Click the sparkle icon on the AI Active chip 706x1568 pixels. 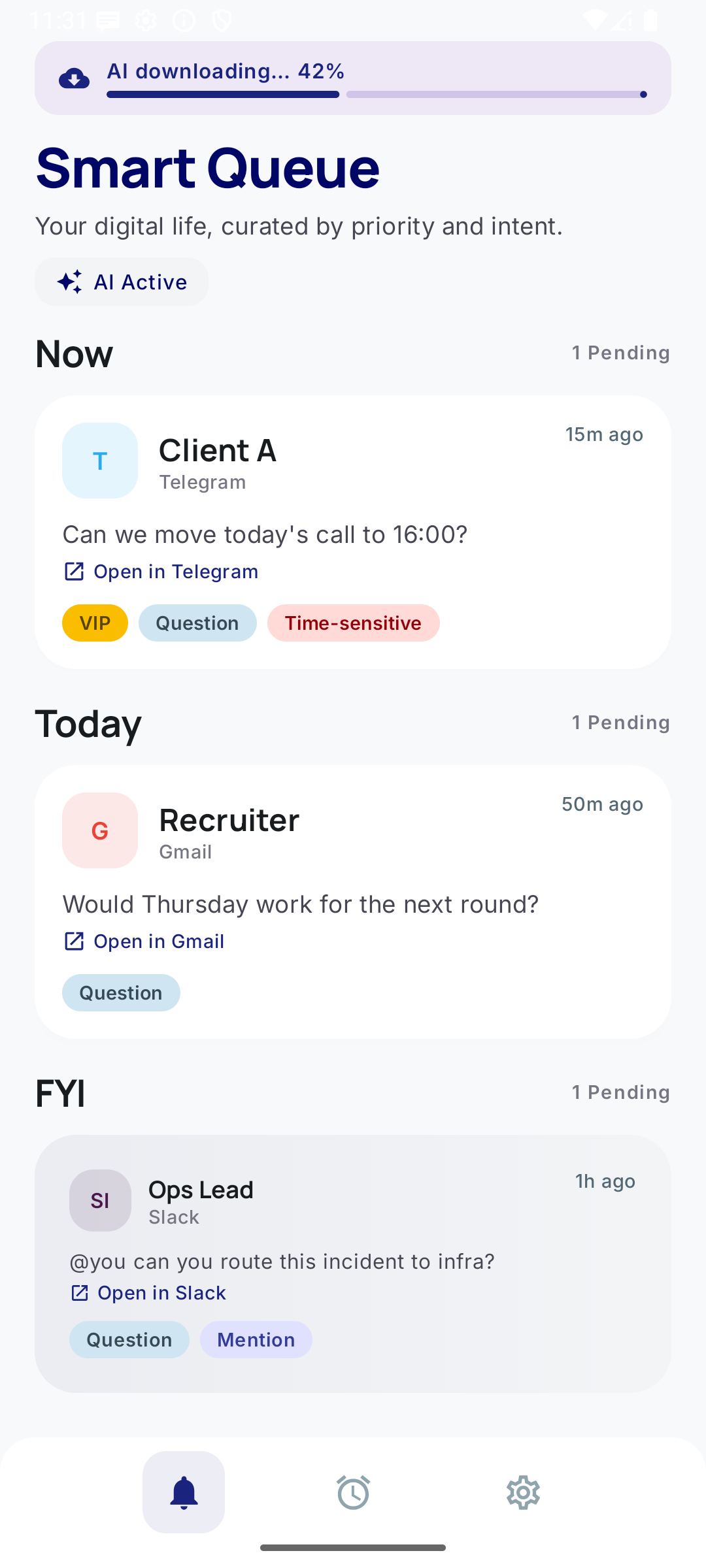[x=70, y=282]
